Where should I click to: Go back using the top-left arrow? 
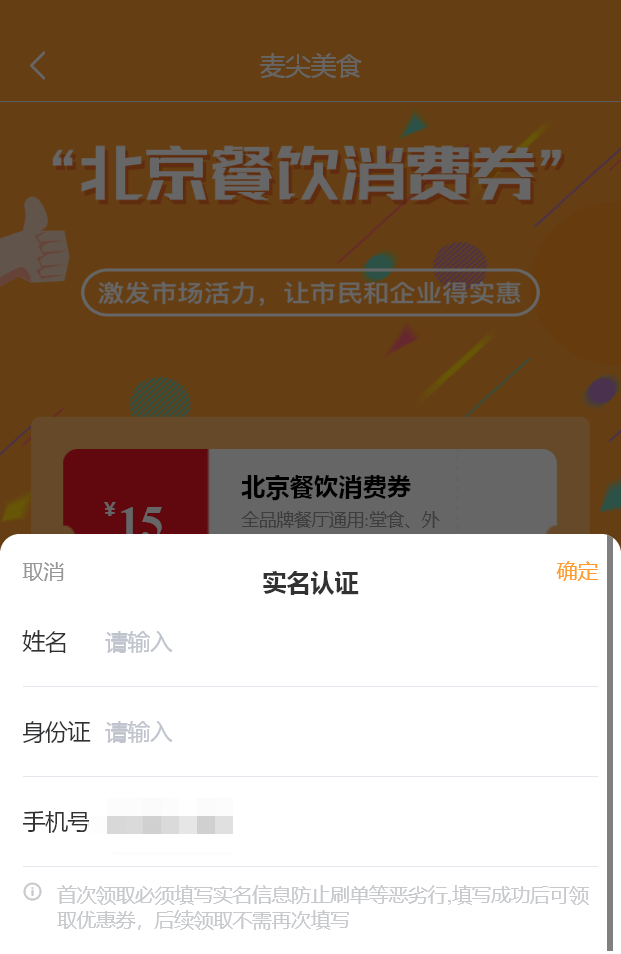pos(38,66)
